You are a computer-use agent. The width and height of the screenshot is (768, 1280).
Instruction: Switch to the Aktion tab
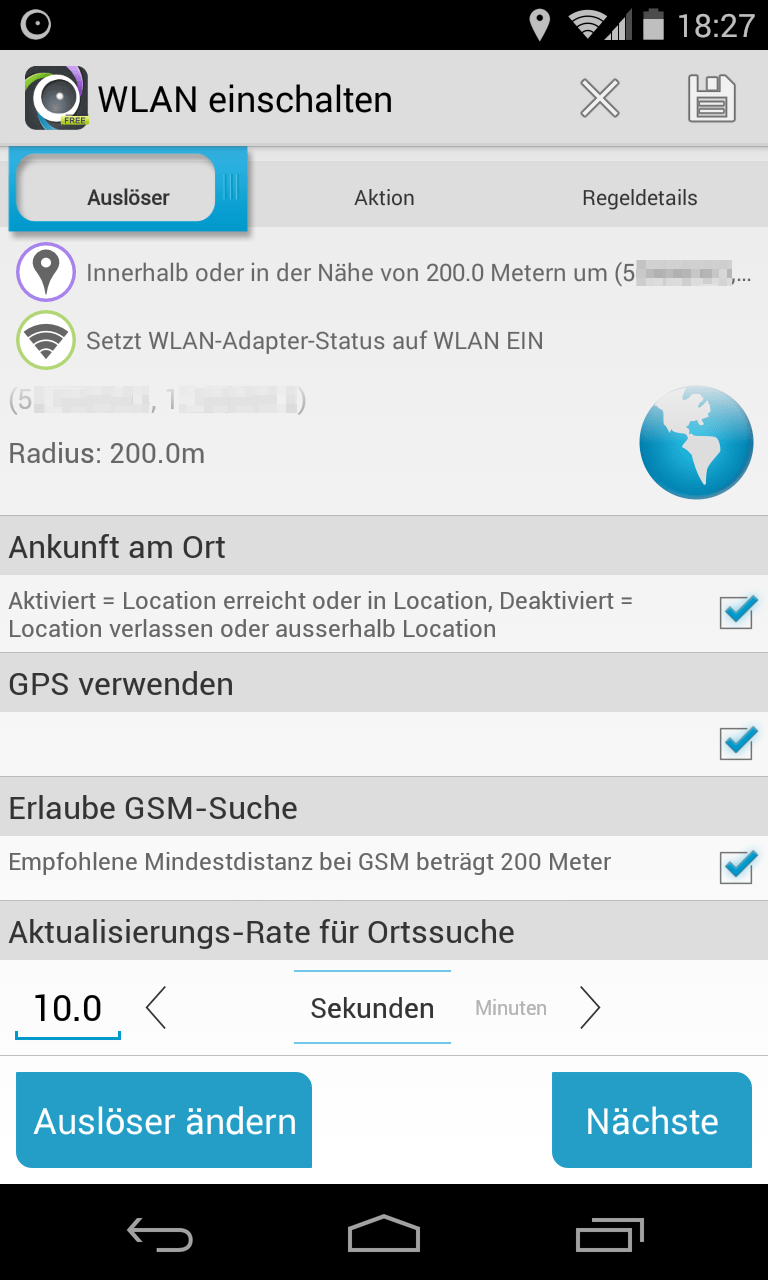click(x=384, y=198)
